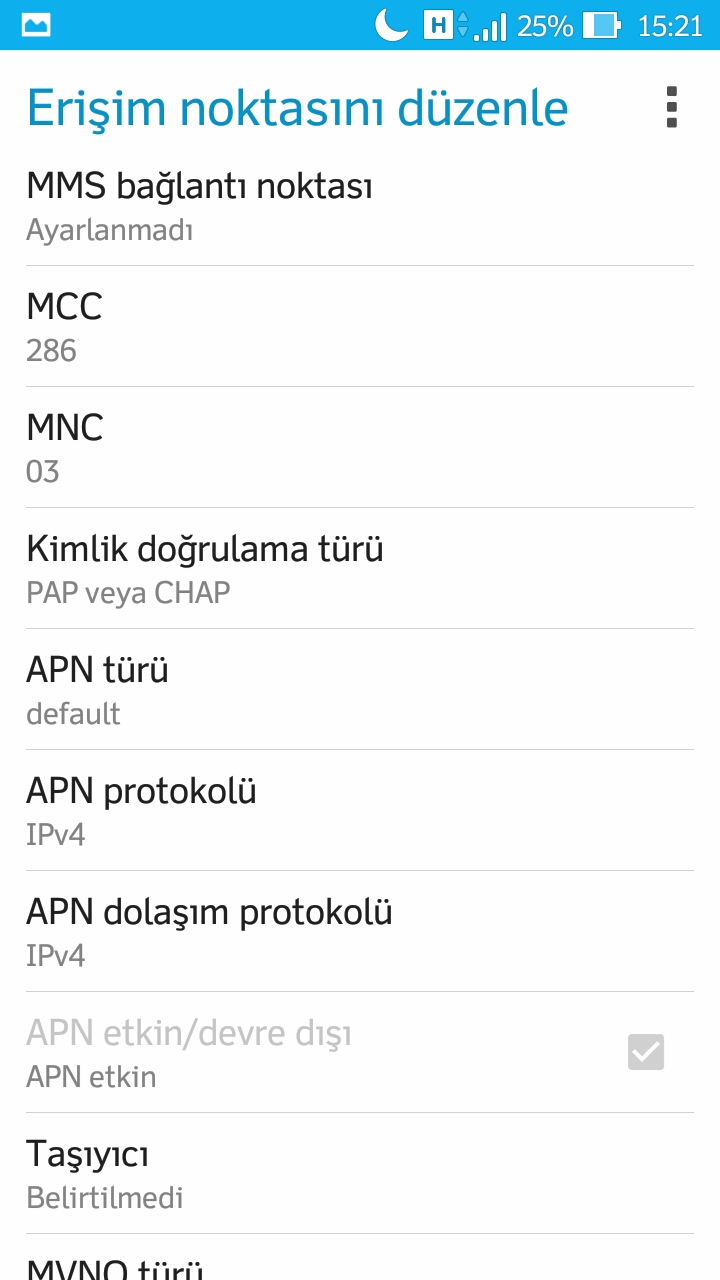Open the APN türü row
The height and width of the screenshot is (1280, 720).
pyautogui.click(x=360, y=689)
